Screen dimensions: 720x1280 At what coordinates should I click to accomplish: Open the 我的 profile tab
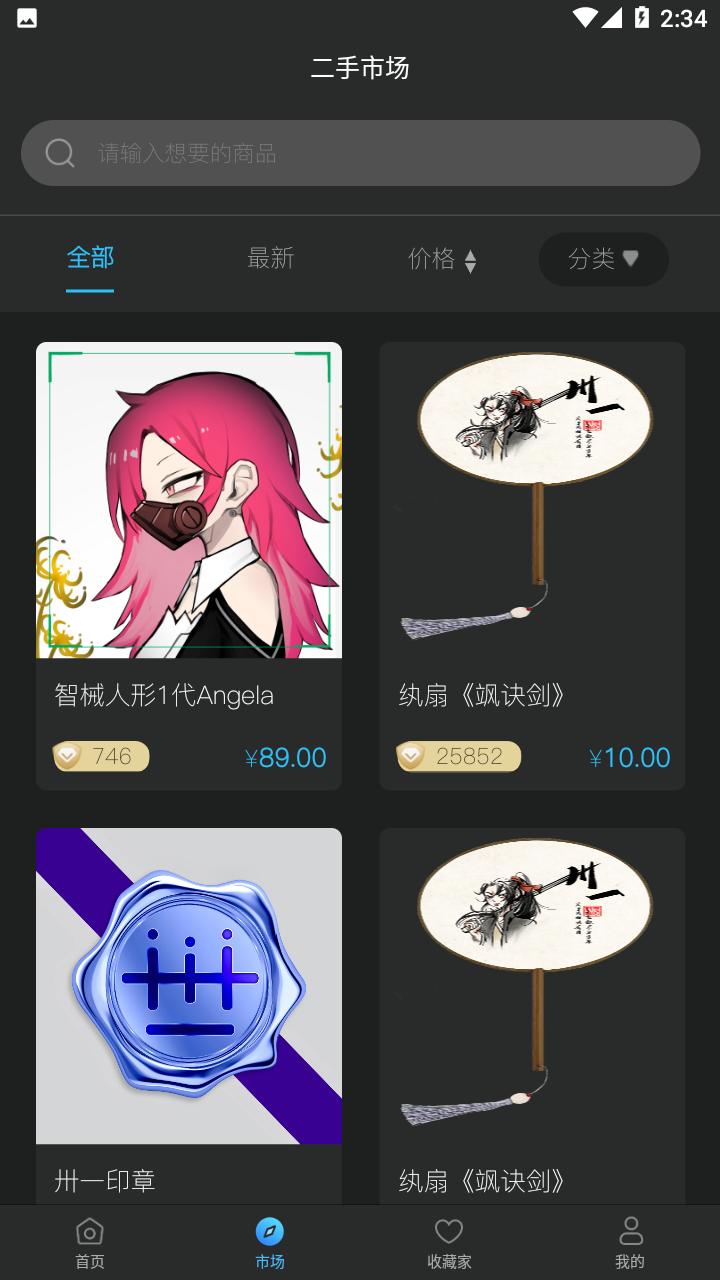point(630,1243)
